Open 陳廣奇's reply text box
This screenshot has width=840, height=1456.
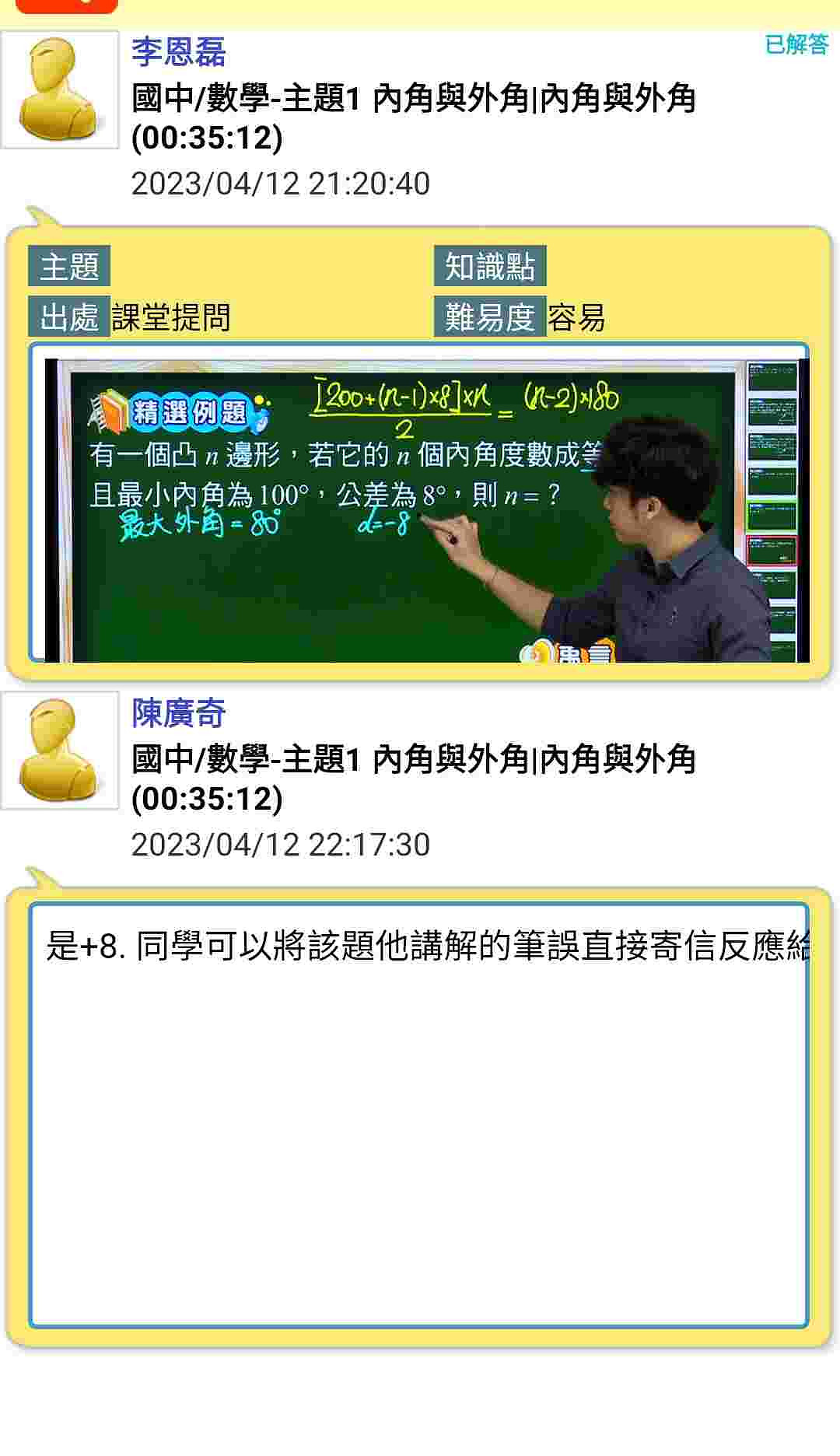[x=418, y=1114]
